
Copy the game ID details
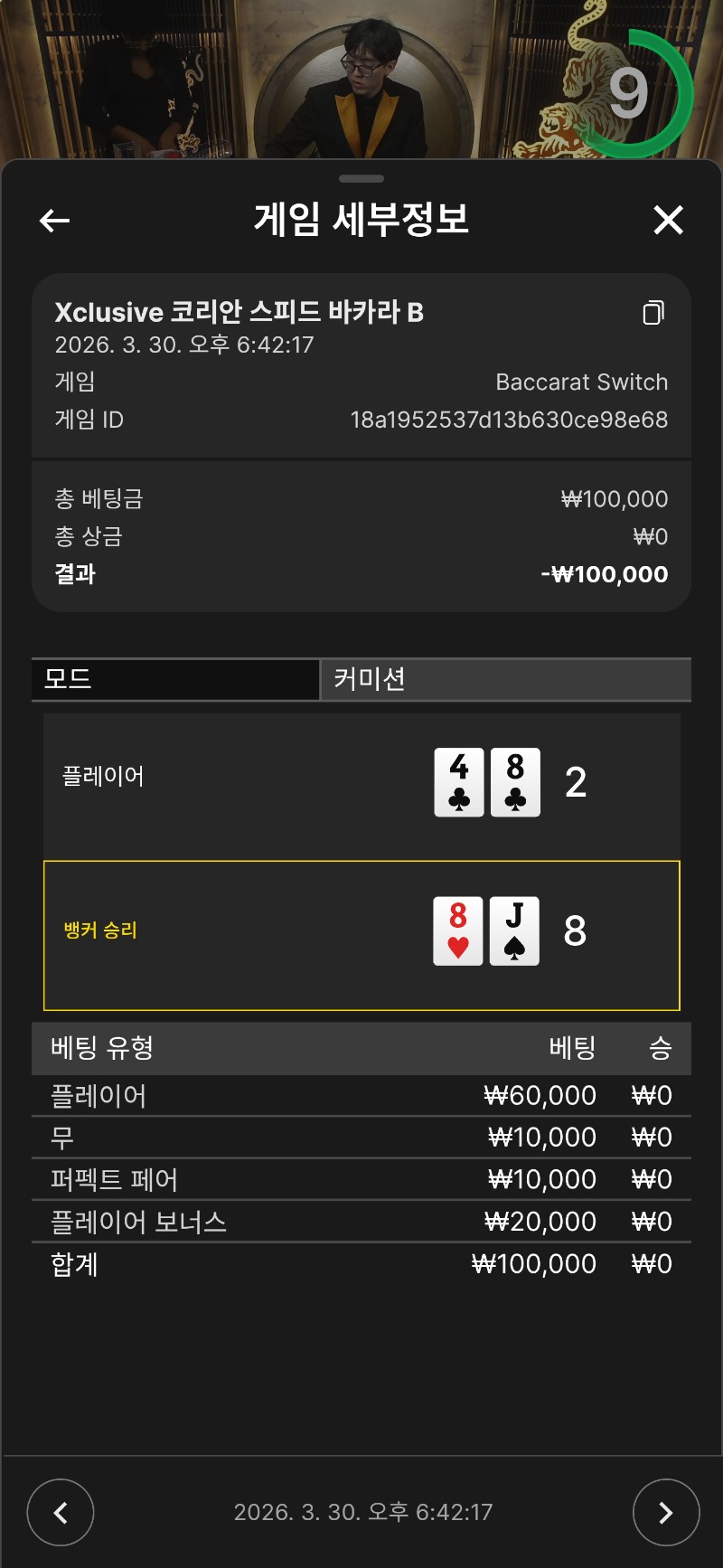click(653, 313)
